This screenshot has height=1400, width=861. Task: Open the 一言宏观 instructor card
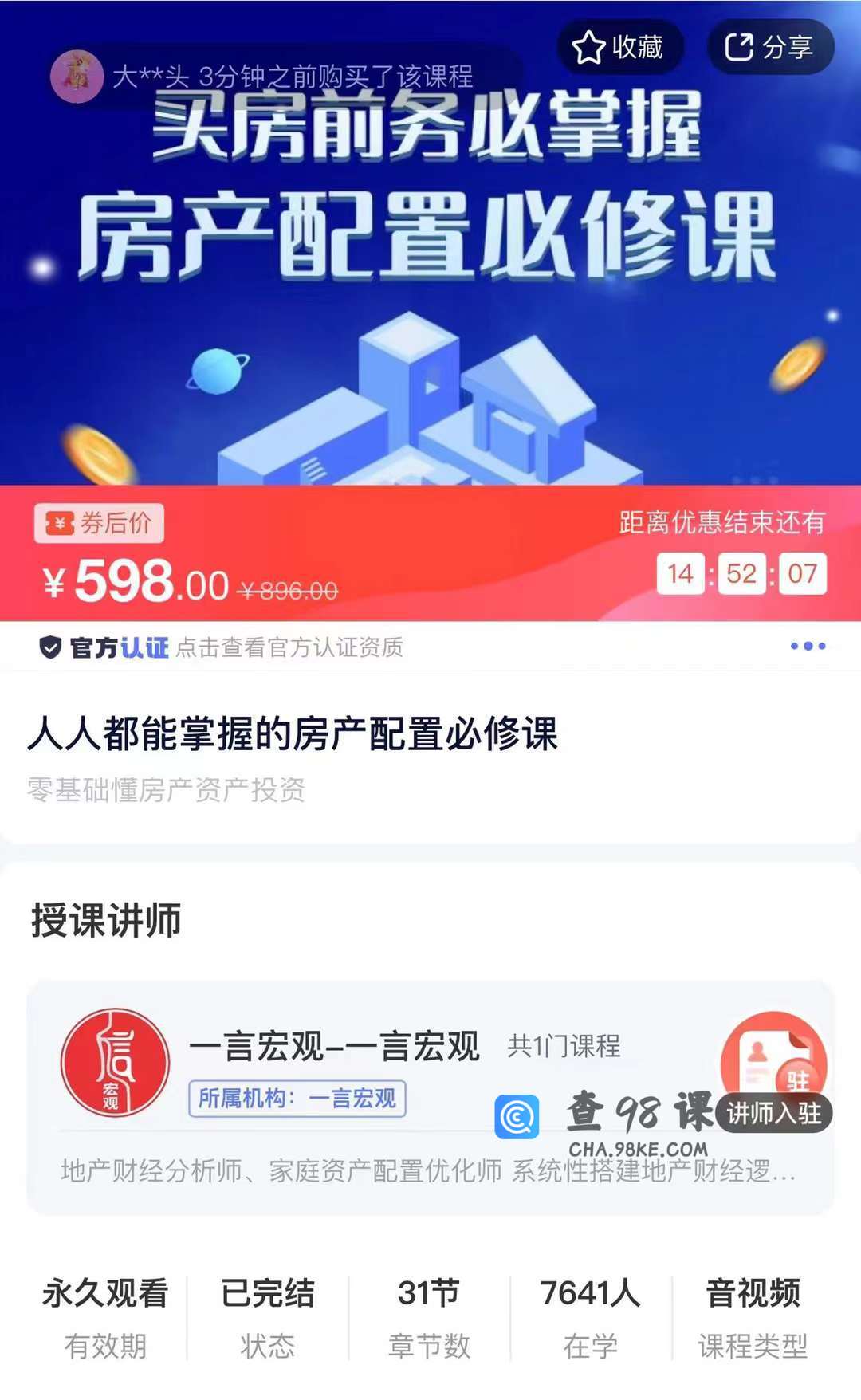pos(335,1047)
